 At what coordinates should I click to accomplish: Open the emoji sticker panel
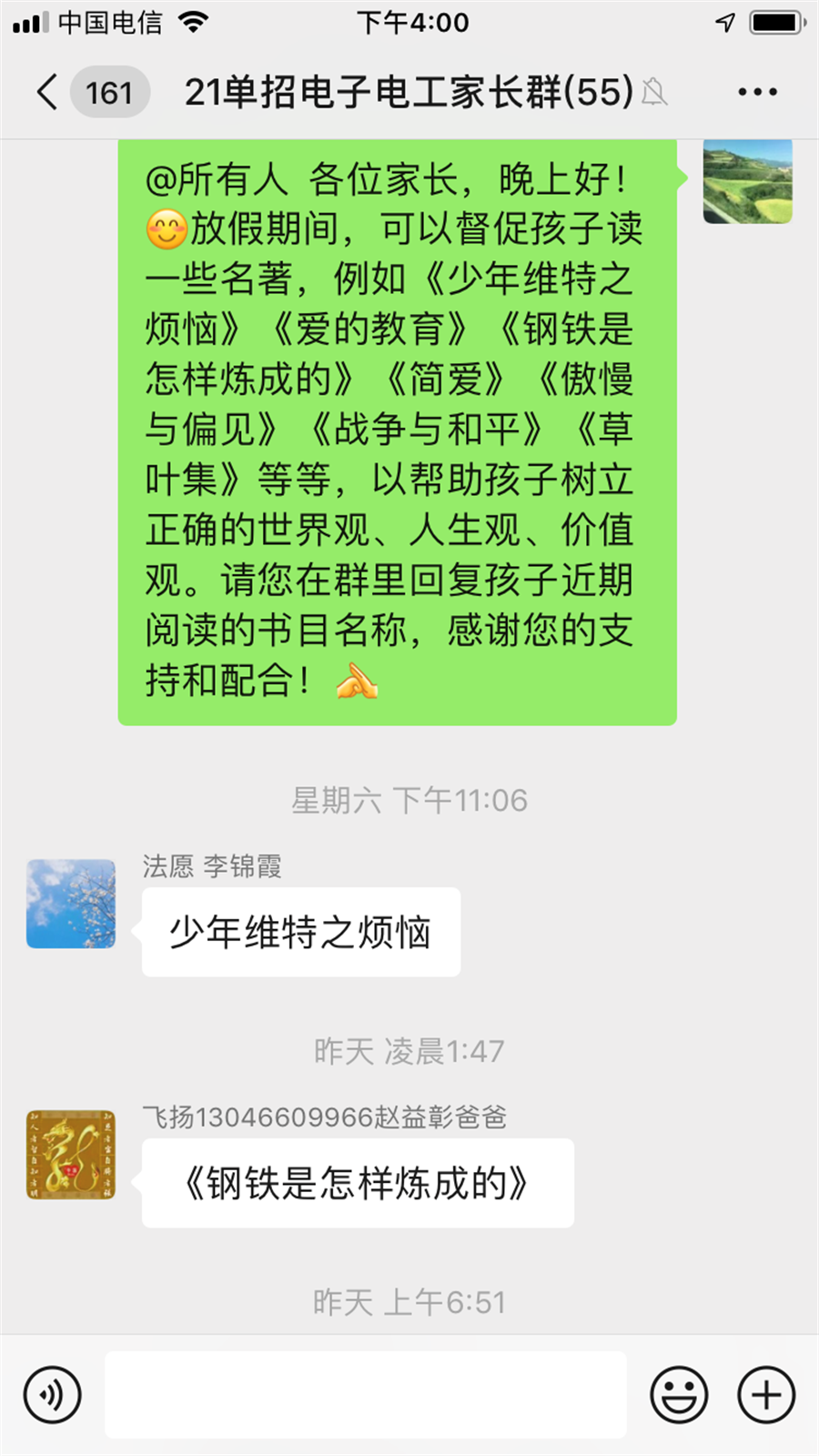click(x=679, y=1394)
